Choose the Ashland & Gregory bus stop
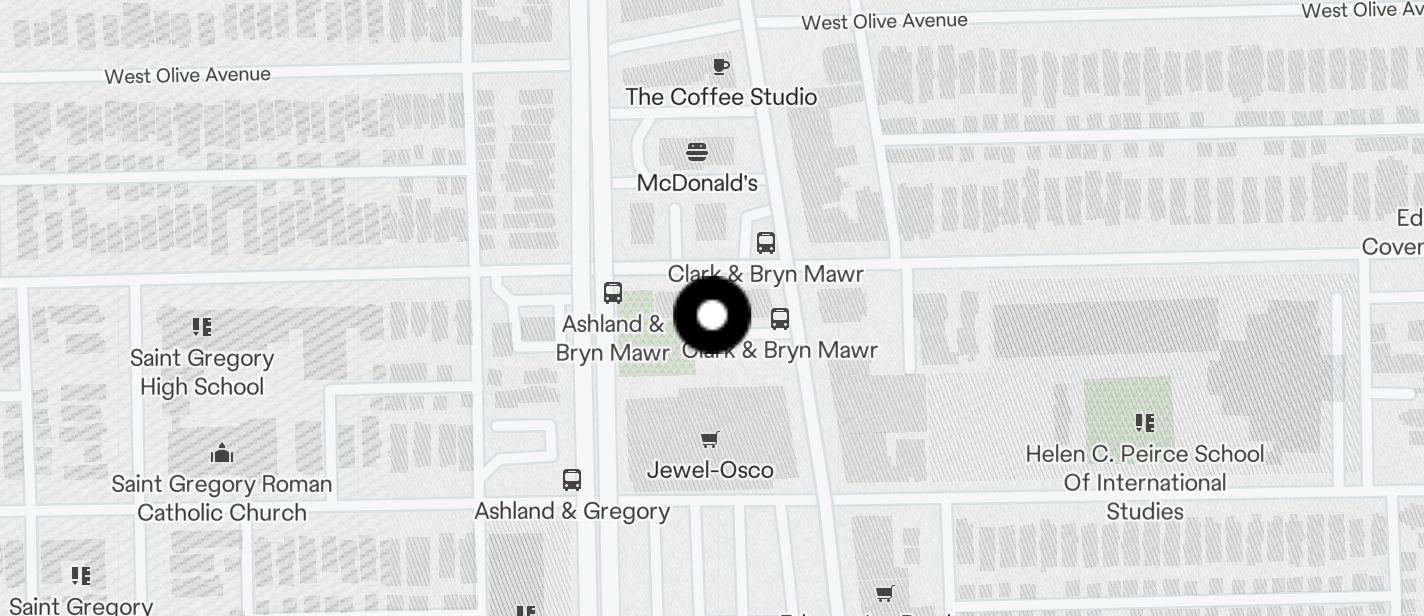The width and height of the screenshot is (1424, 616). pos(572,479)
